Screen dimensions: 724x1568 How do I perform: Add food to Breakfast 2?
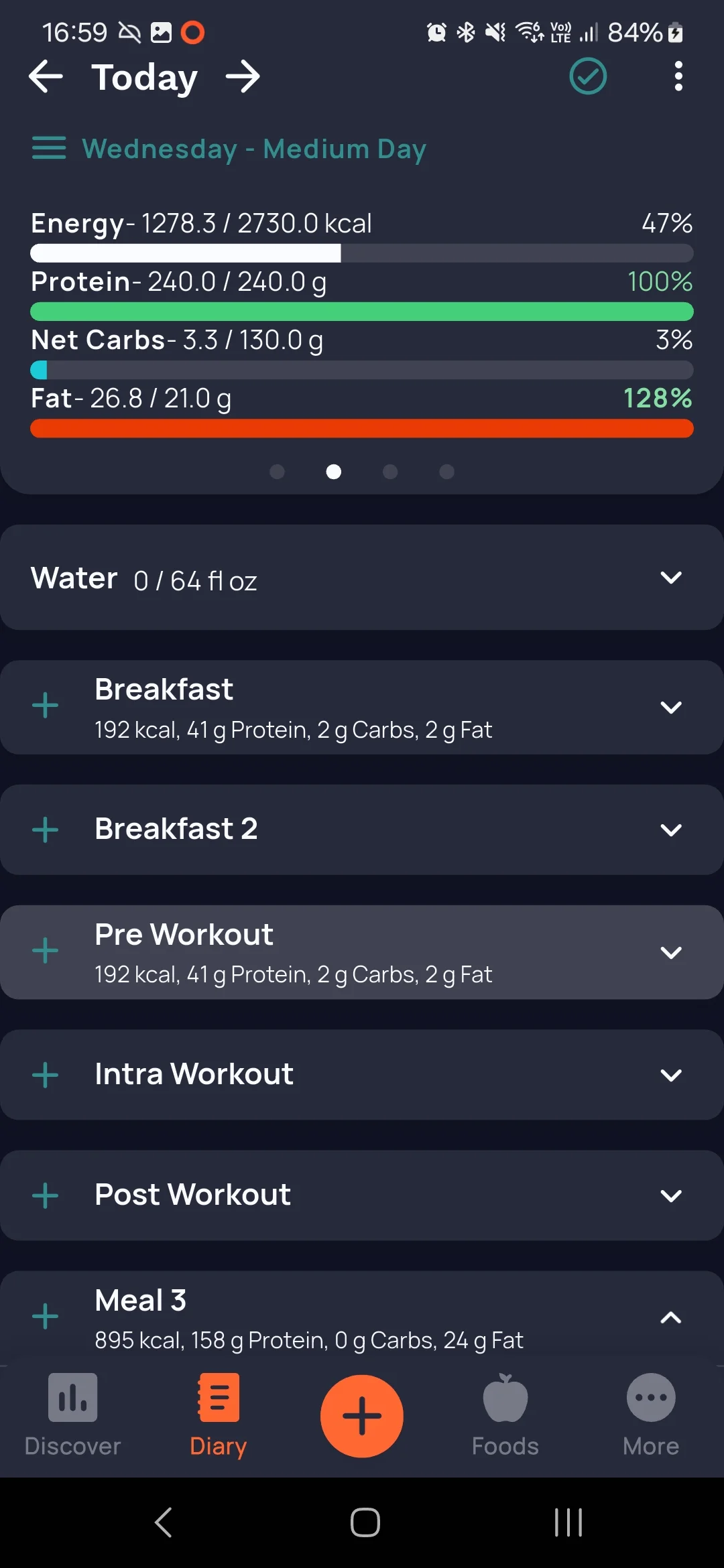click(x=46, y=830)
